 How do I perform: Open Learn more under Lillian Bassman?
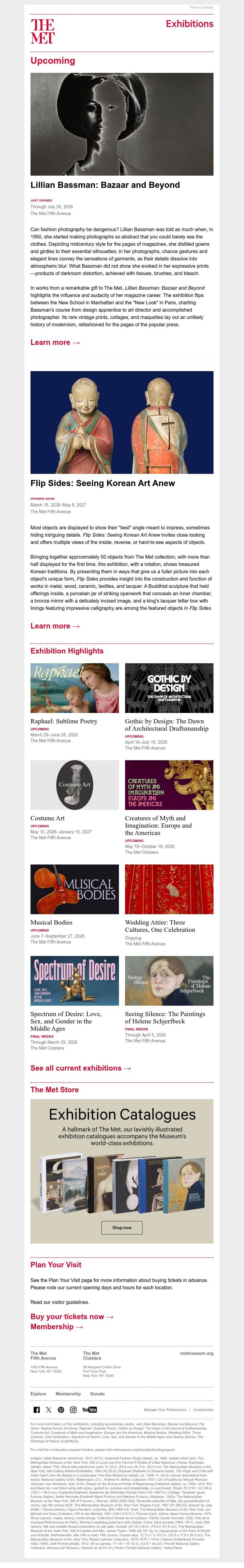pos(55,343)
